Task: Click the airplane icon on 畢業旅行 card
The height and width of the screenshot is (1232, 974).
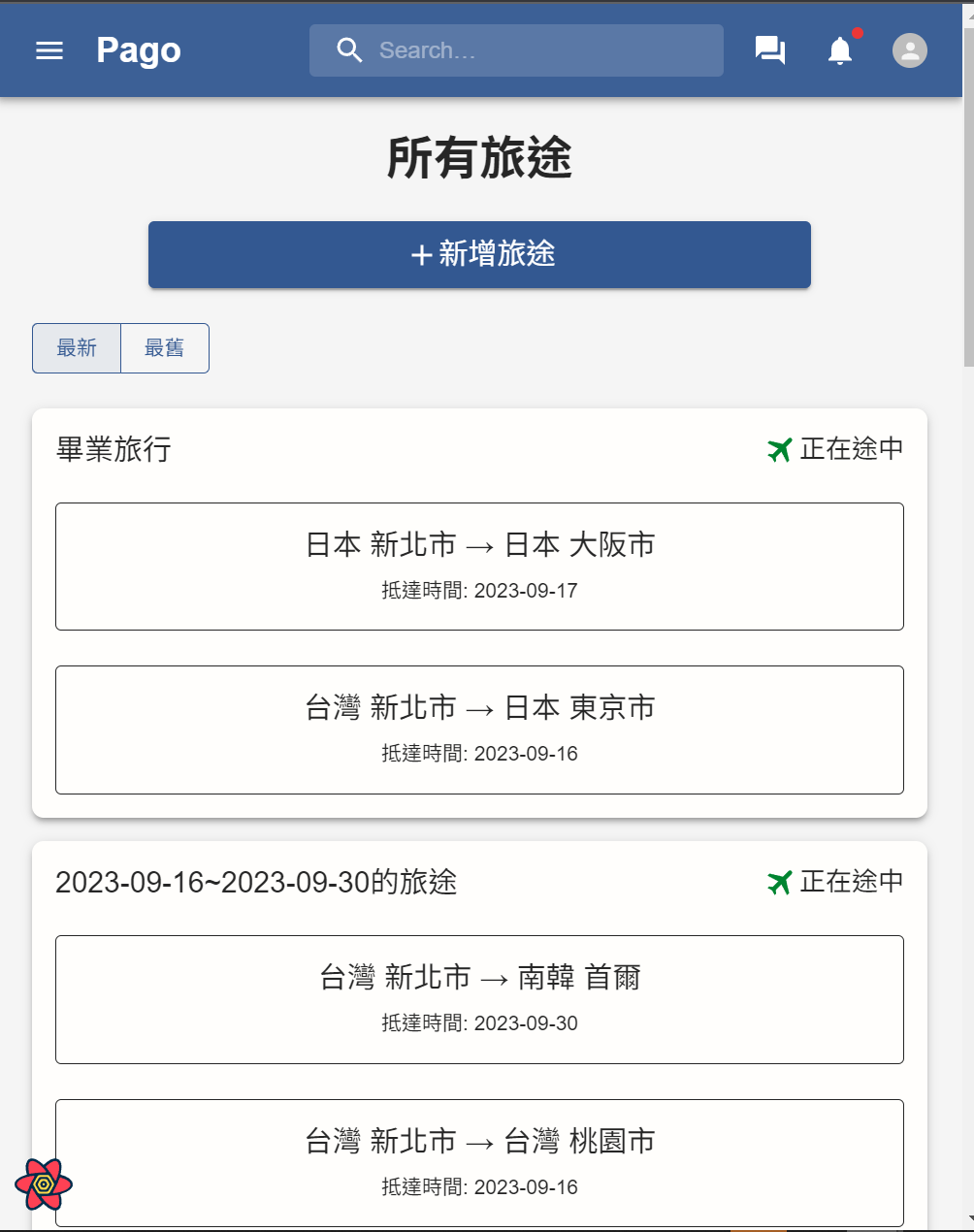Action: (778, 449)
